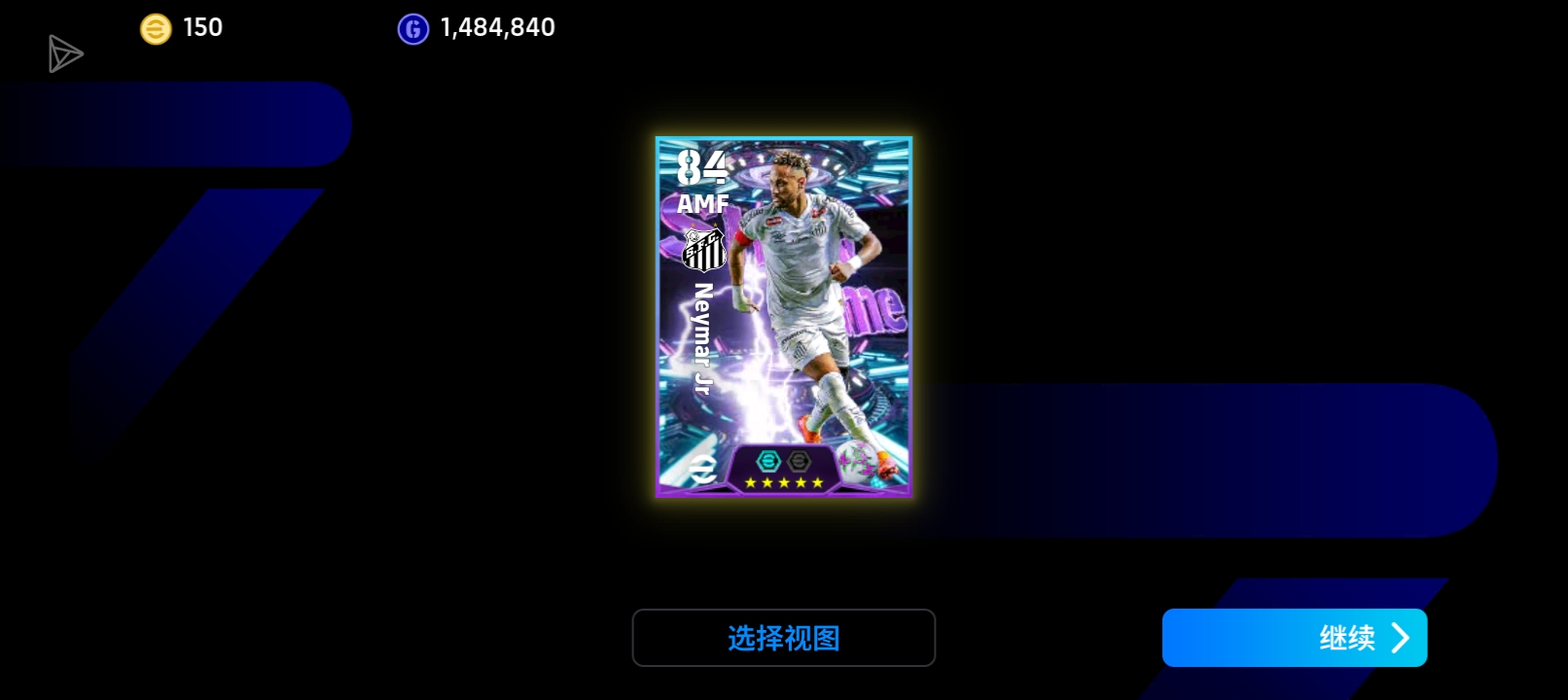Viewport: 1568px width, 700px height.
Task: Tap the 选择视图 button
Action: point(783,638)
